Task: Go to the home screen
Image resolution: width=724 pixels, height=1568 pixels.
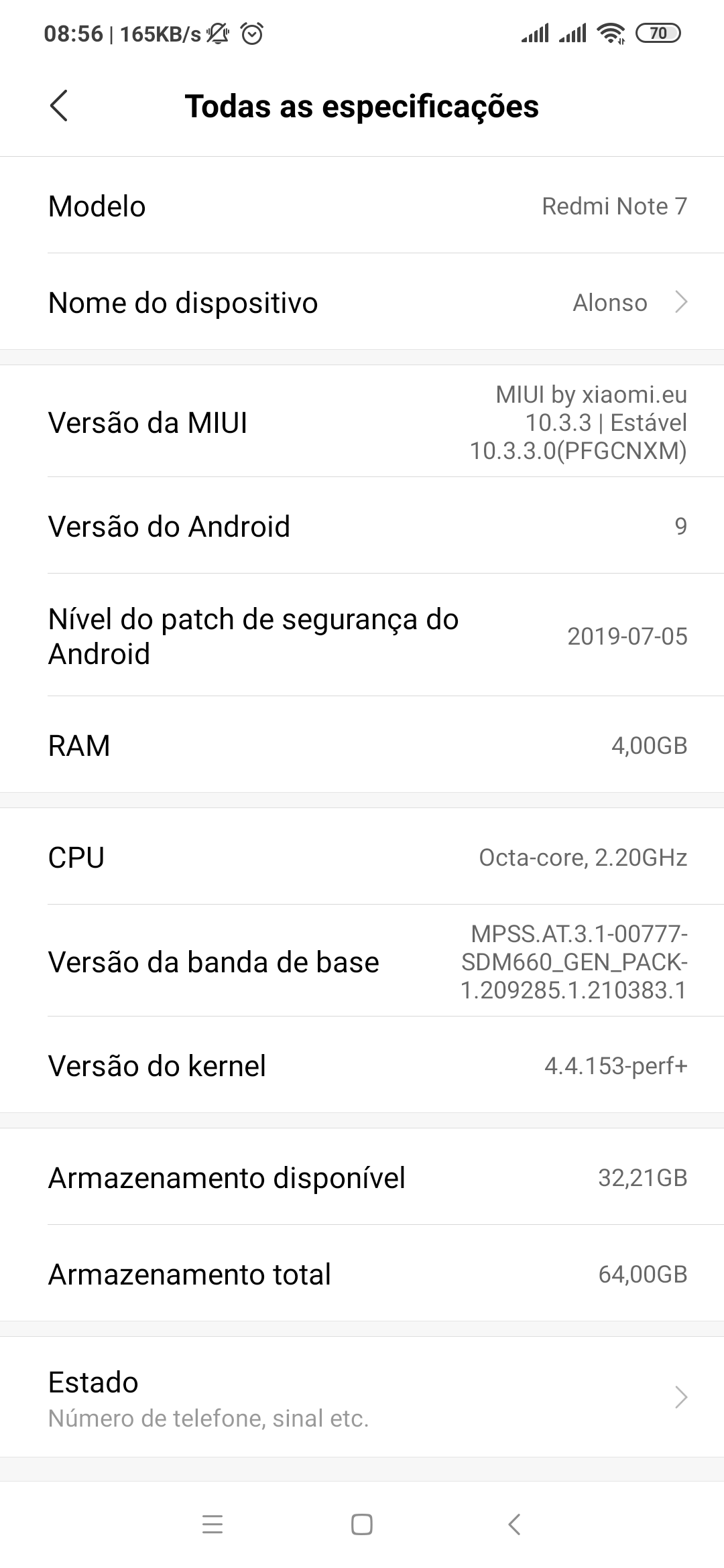Action: [x=362, y=1525]
